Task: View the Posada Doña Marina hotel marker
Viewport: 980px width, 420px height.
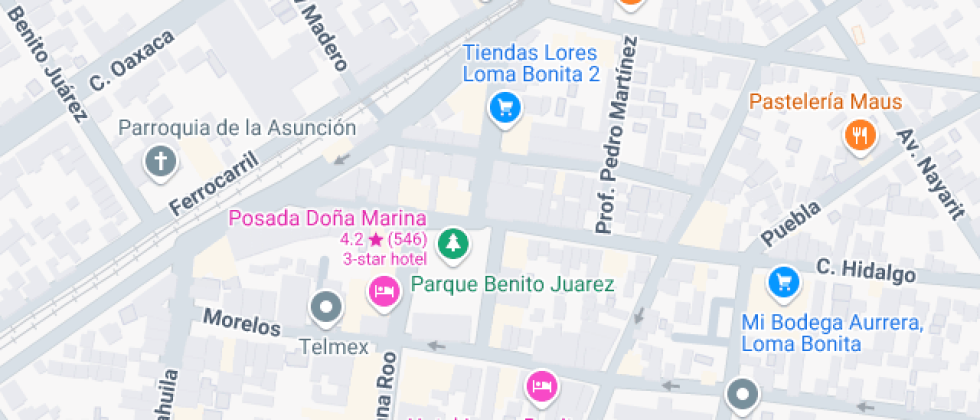Action: point(384,292)
